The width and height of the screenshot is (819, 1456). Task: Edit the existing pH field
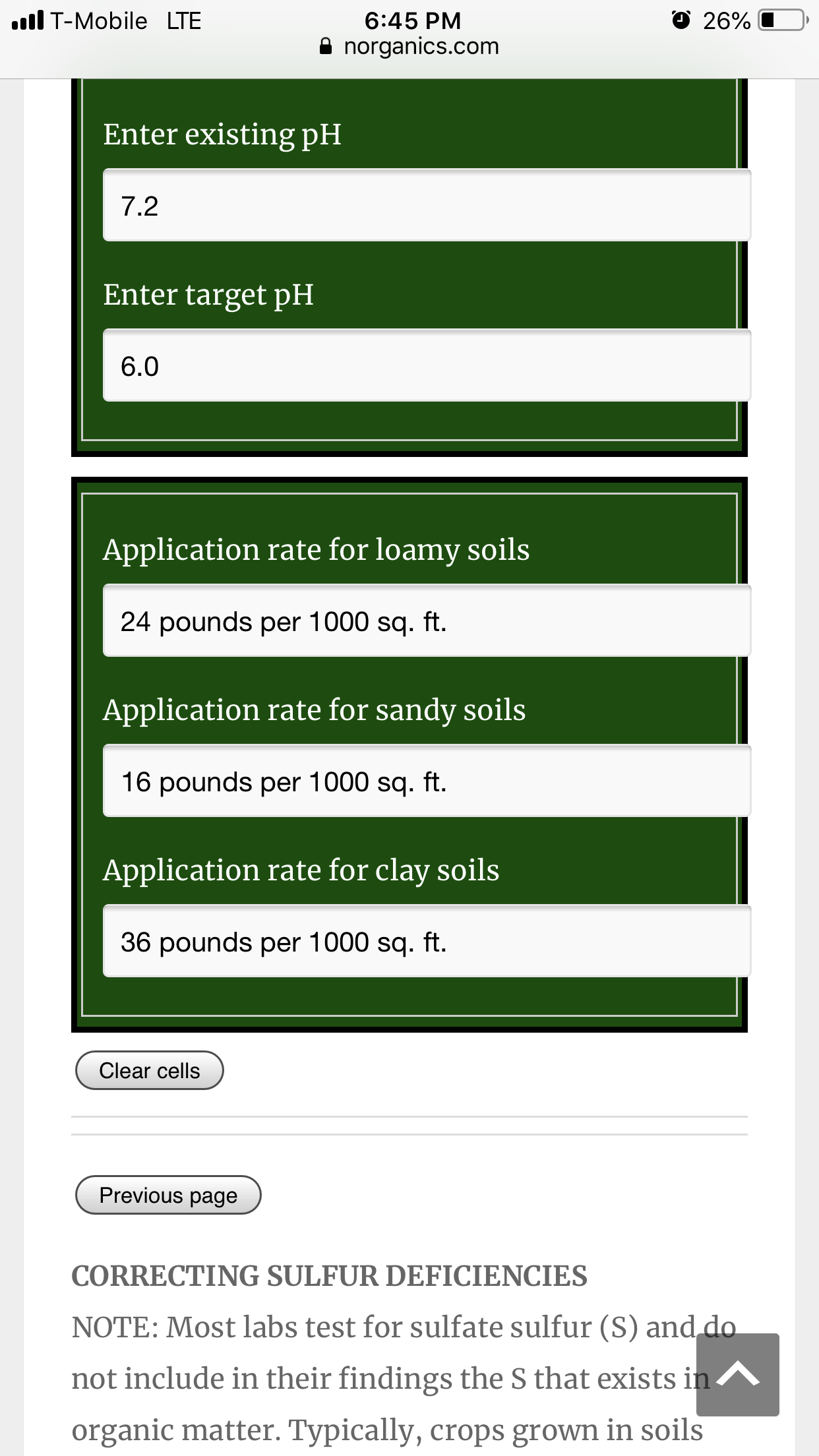point(427,205)
